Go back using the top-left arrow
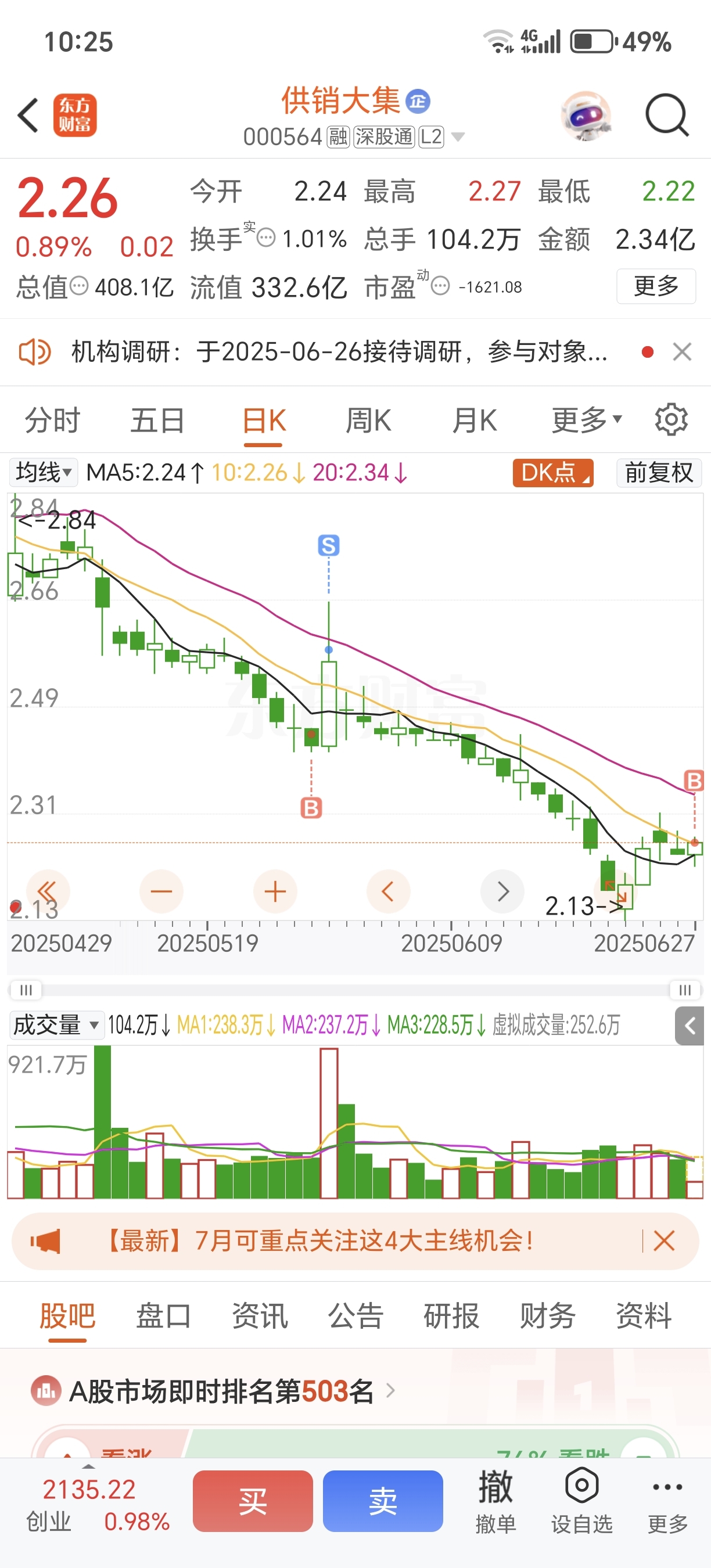711x1568 pixels. pos(28,115)
